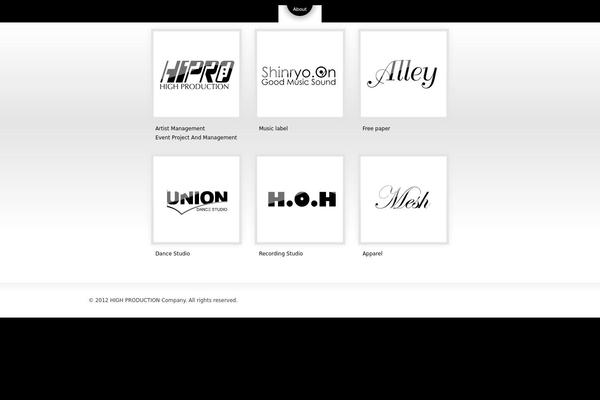Open the About tab
This screenshot has width=600, height=400.
(x=300, y=9)
